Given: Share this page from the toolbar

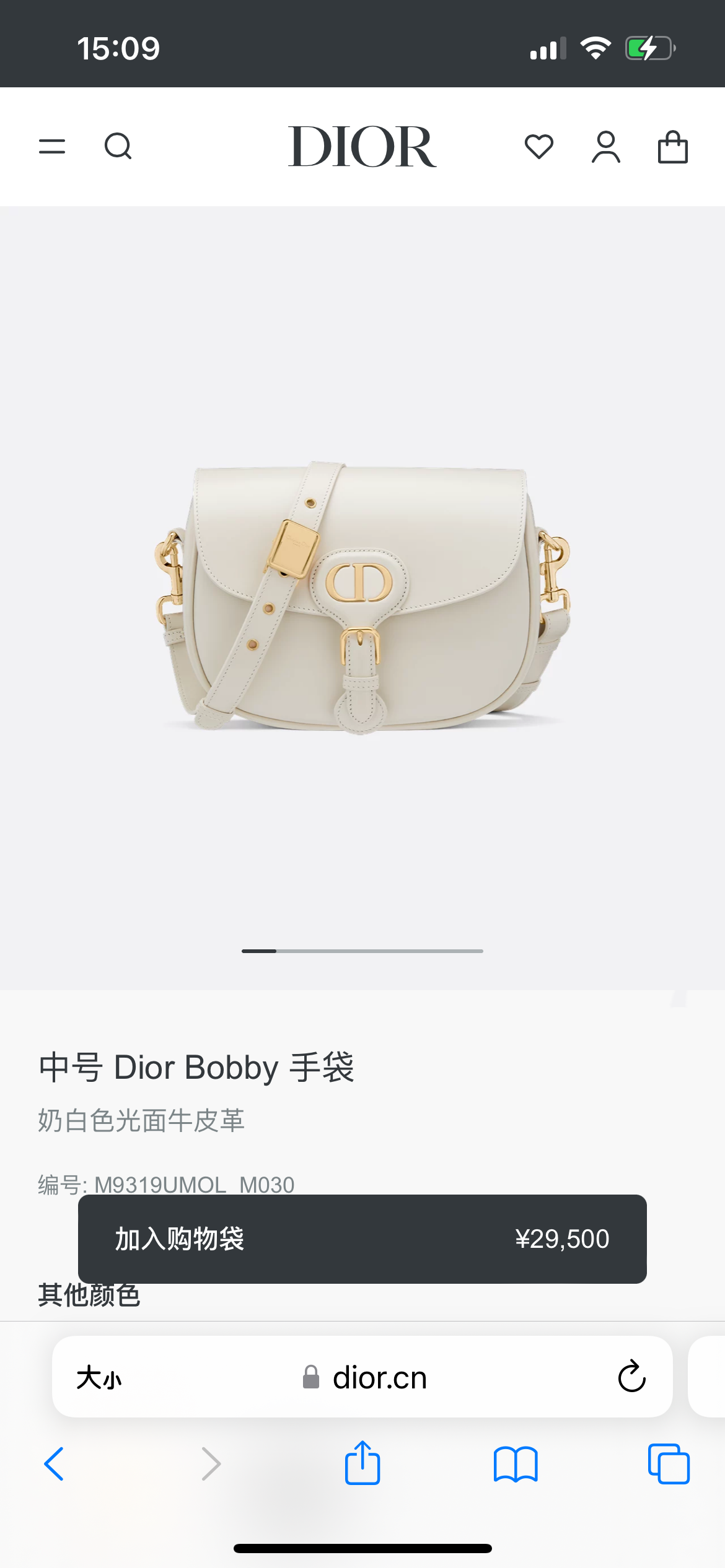Looking at the screenshot, I should click(362, 1463).
